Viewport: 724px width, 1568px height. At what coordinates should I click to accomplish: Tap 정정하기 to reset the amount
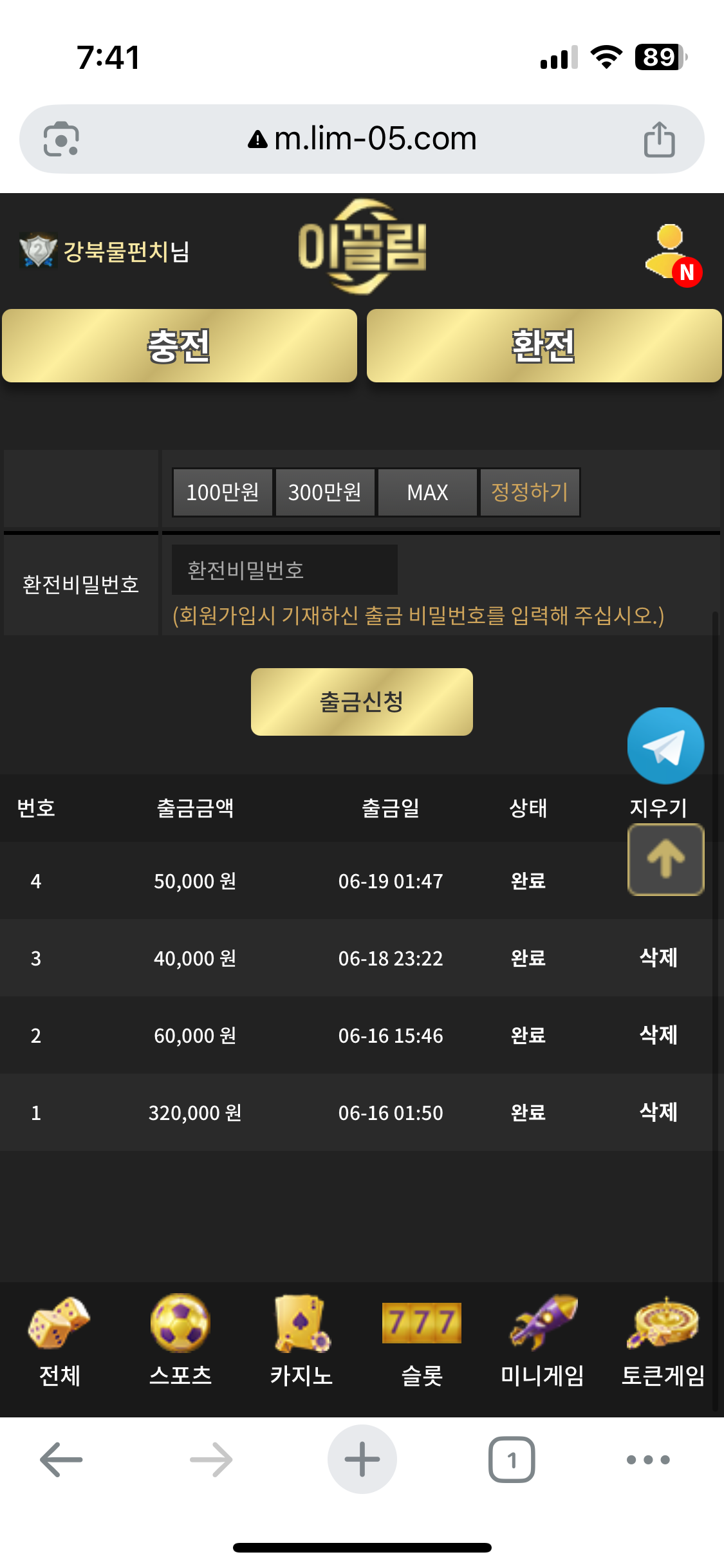(x=530, y=492)
